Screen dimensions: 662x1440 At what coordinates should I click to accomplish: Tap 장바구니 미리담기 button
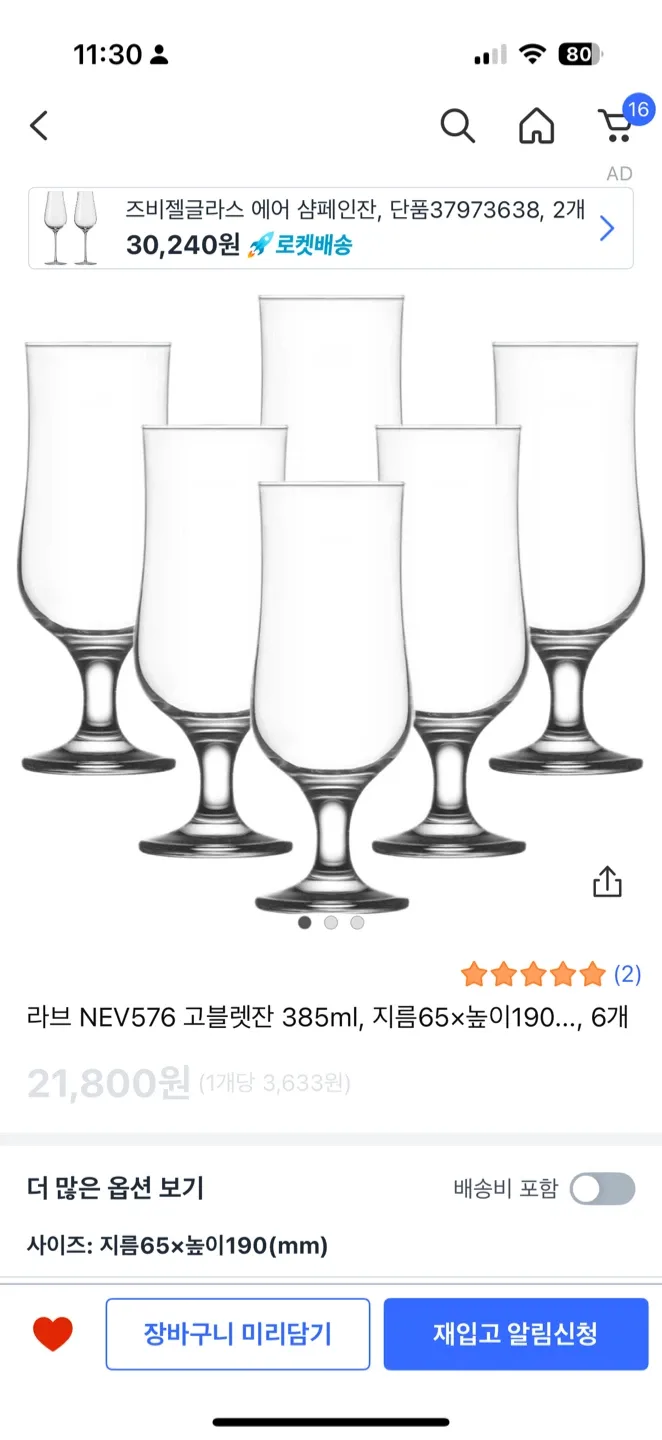click(x=238, y=1334)
